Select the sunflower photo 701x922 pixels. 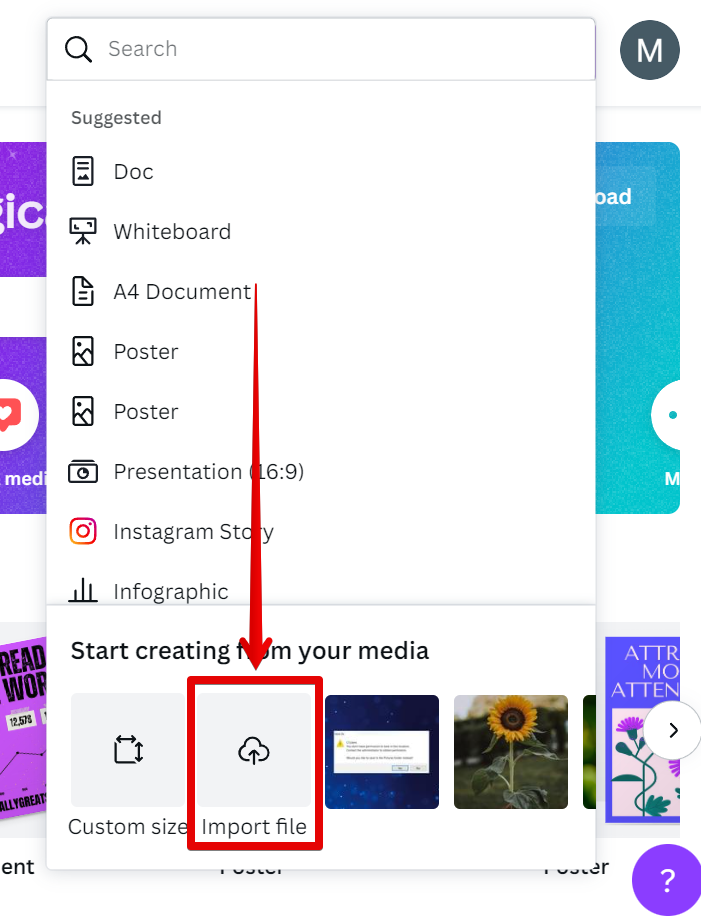point(510,751)
